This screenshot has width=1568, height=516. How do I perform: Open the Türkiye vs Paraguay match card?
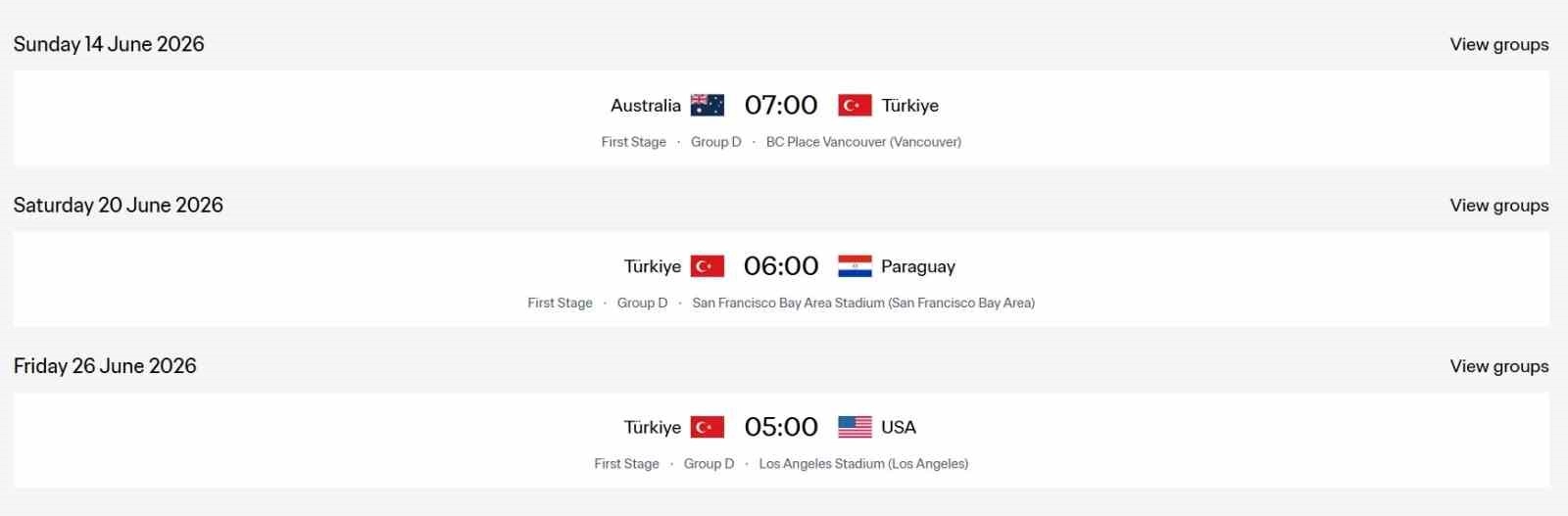pos(781,279)
